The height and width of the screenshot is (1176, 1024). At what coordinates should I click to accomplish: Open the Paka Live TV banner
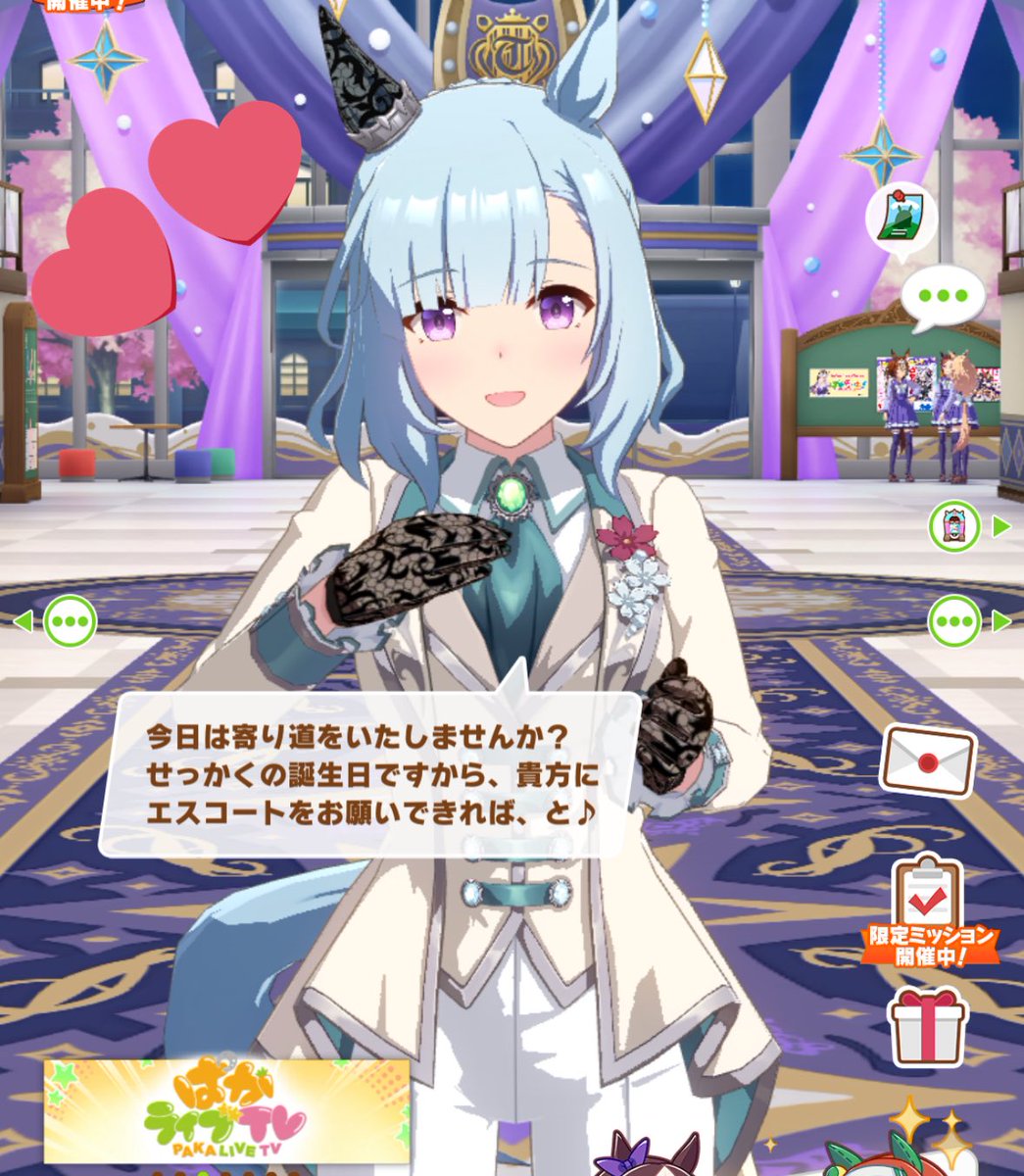(226, 1110)
